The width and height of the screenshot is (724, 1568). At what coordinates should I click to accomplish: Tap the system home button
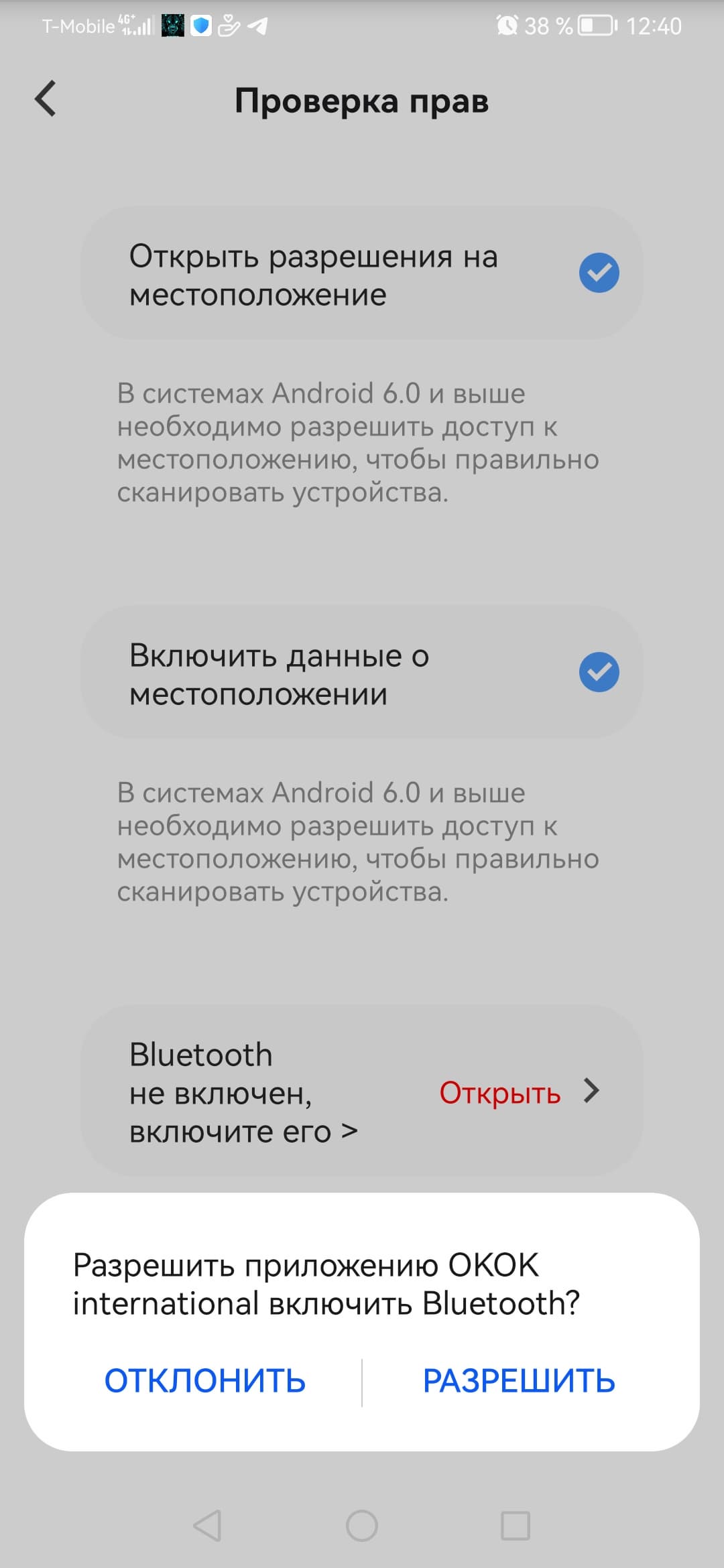coord(362,1526)
